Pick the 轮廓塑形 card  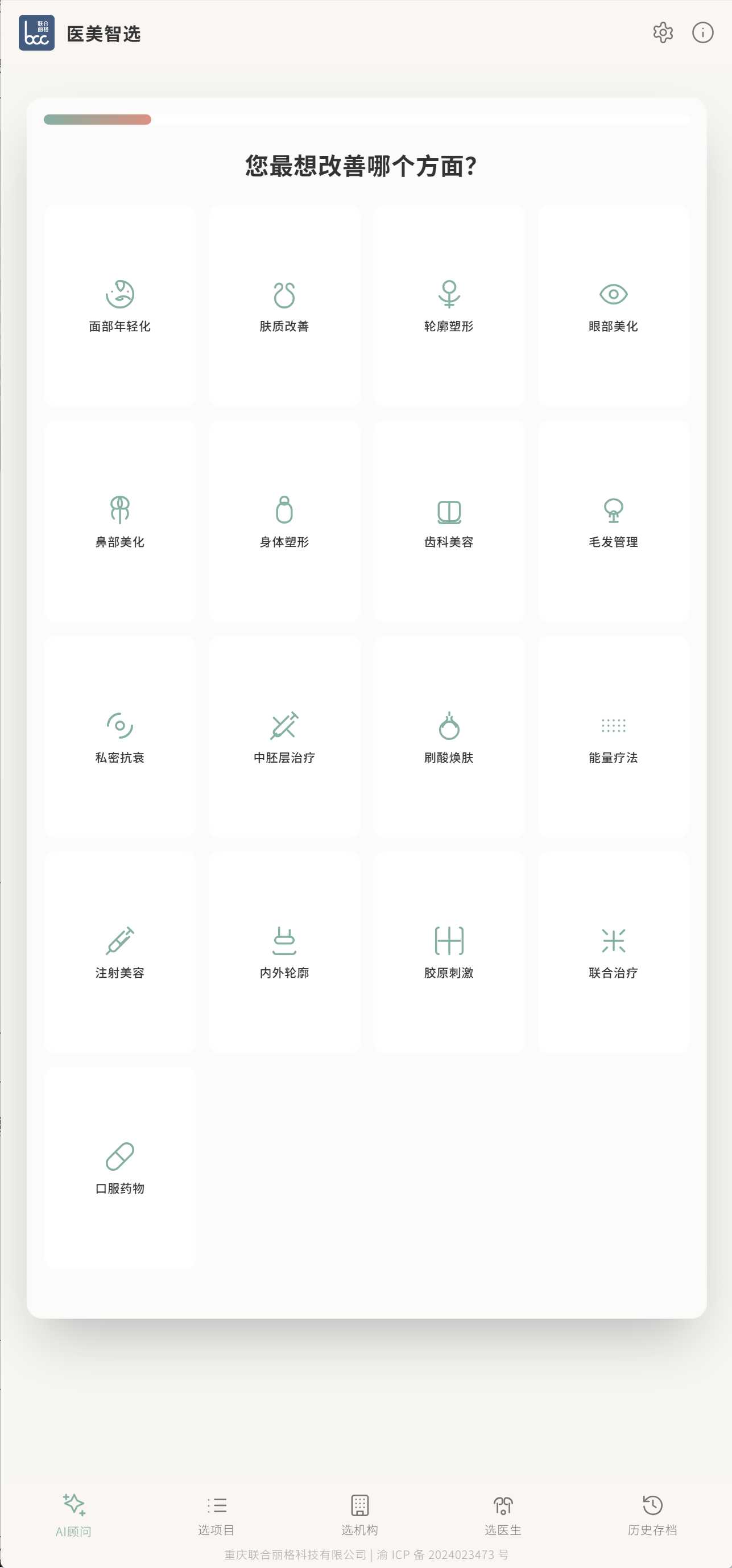coord(449,306)
